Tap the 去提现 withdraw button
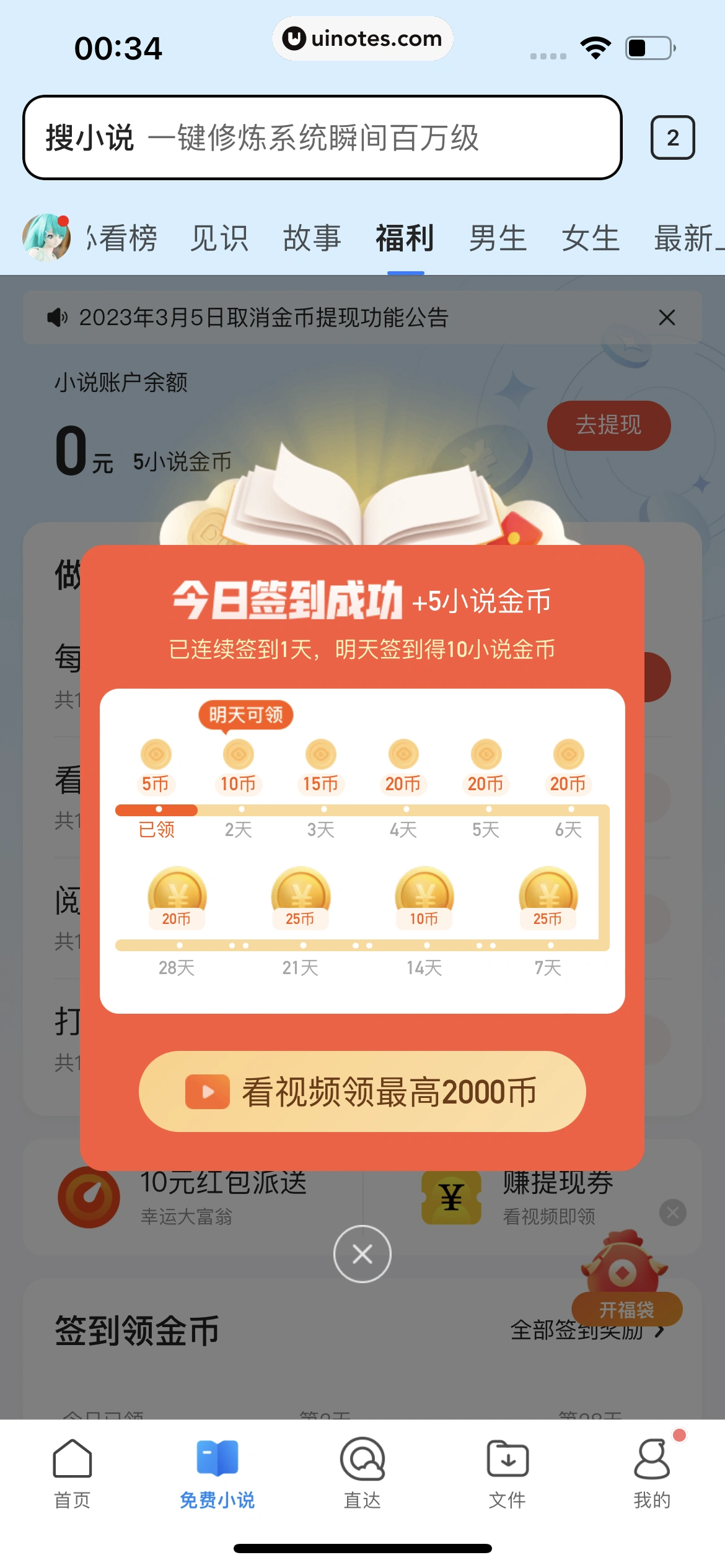725x1568 pixels. click(609, 425)
